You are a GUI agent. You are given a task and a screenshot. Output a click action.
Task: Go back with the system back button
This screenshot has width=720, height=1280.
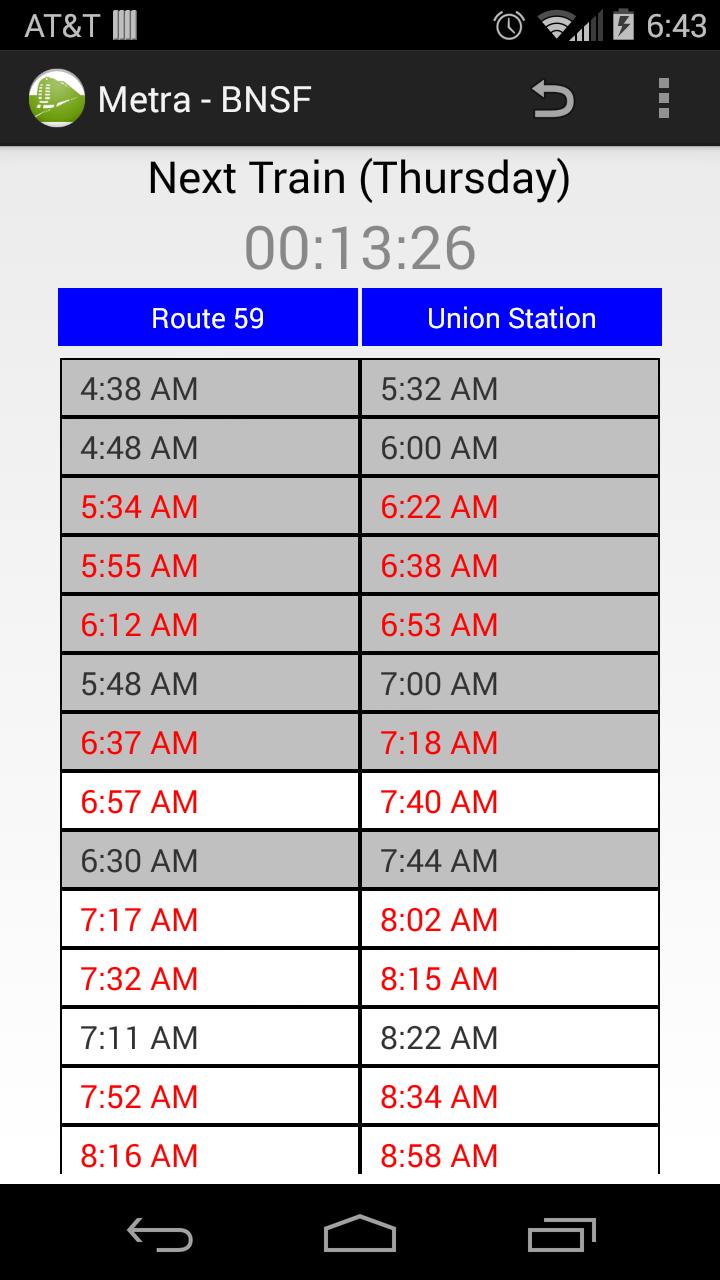click(160, 1233)
